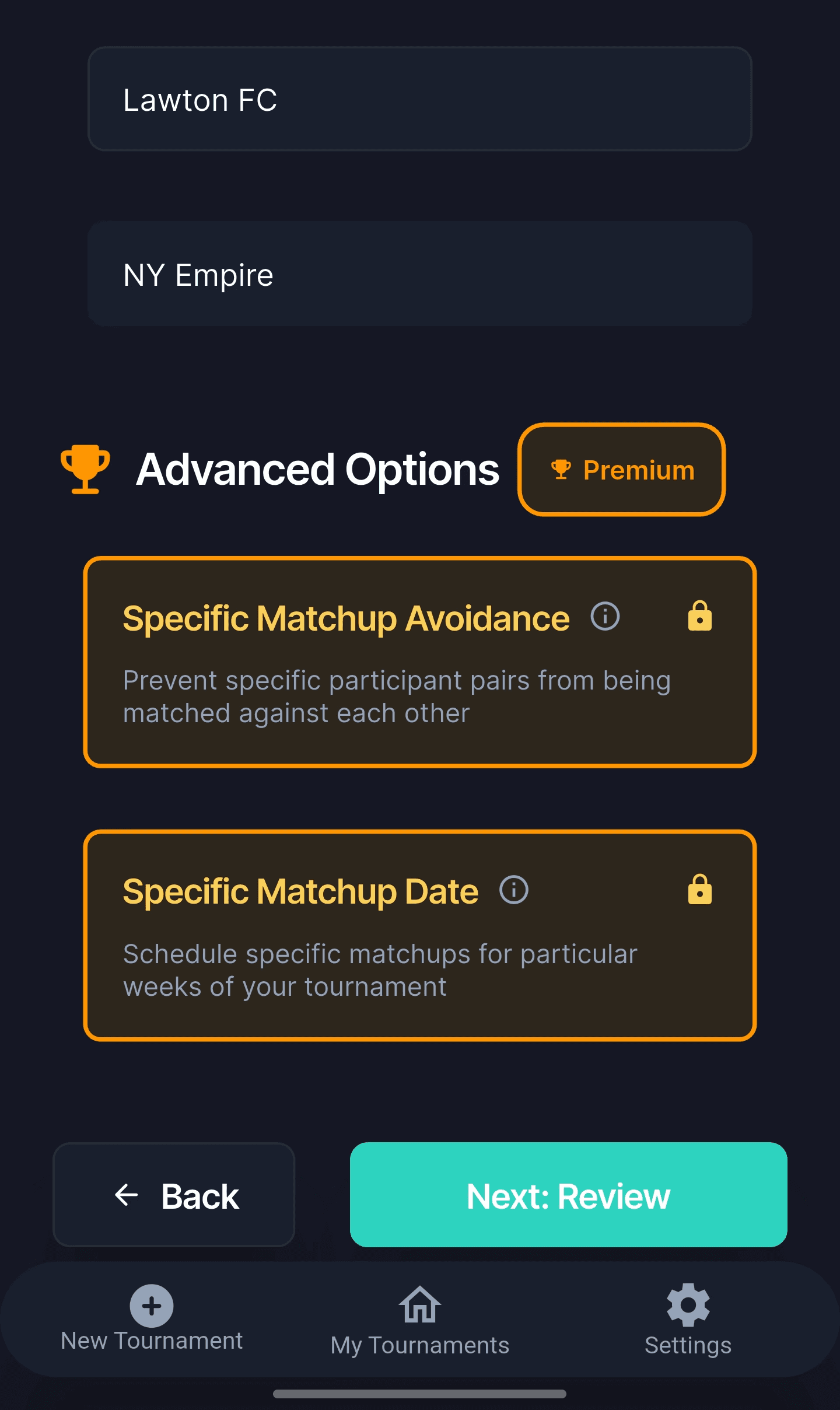840x1410 pixels.
Task: Click the back arrow icon in the Back button
Action: click(125, 1195)
